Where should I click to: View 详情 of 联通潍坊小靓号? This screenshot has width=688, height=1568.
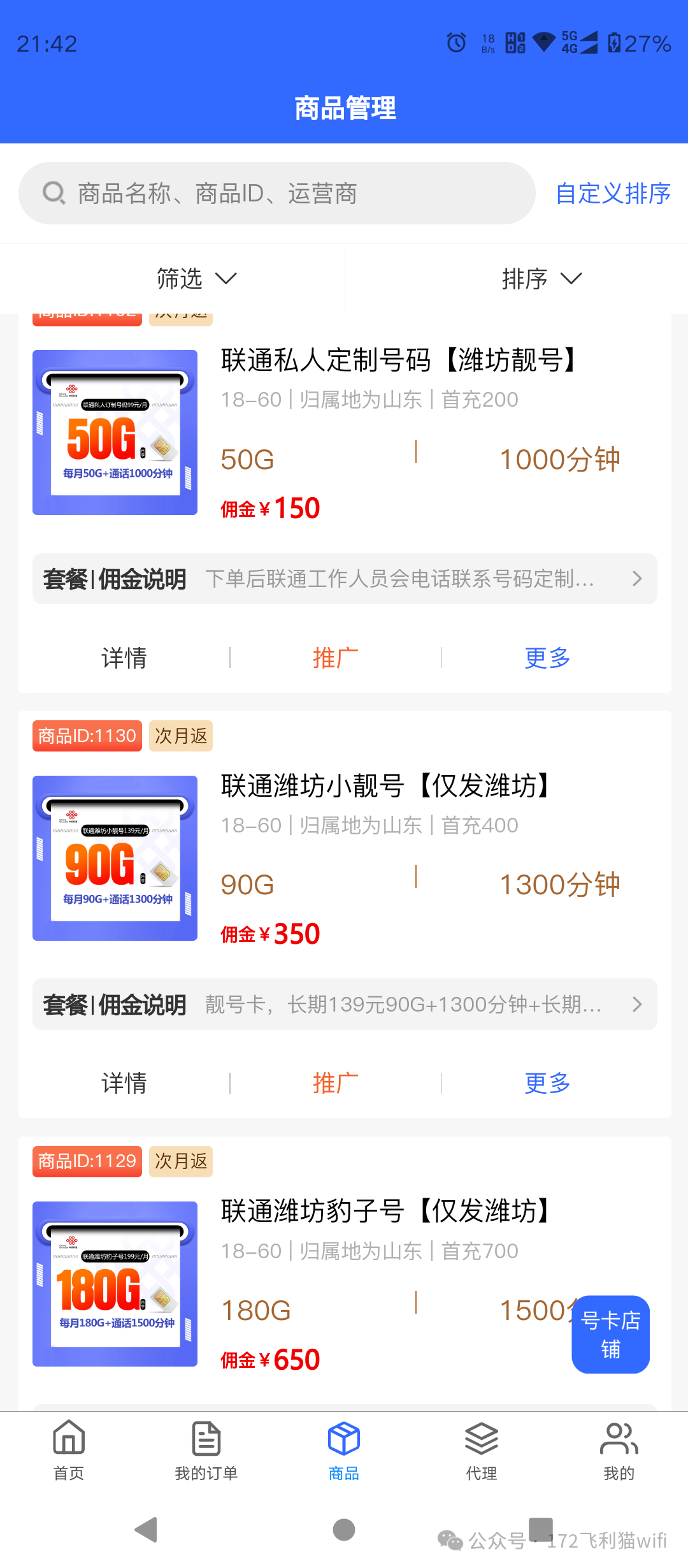(x=124, y=1083)
